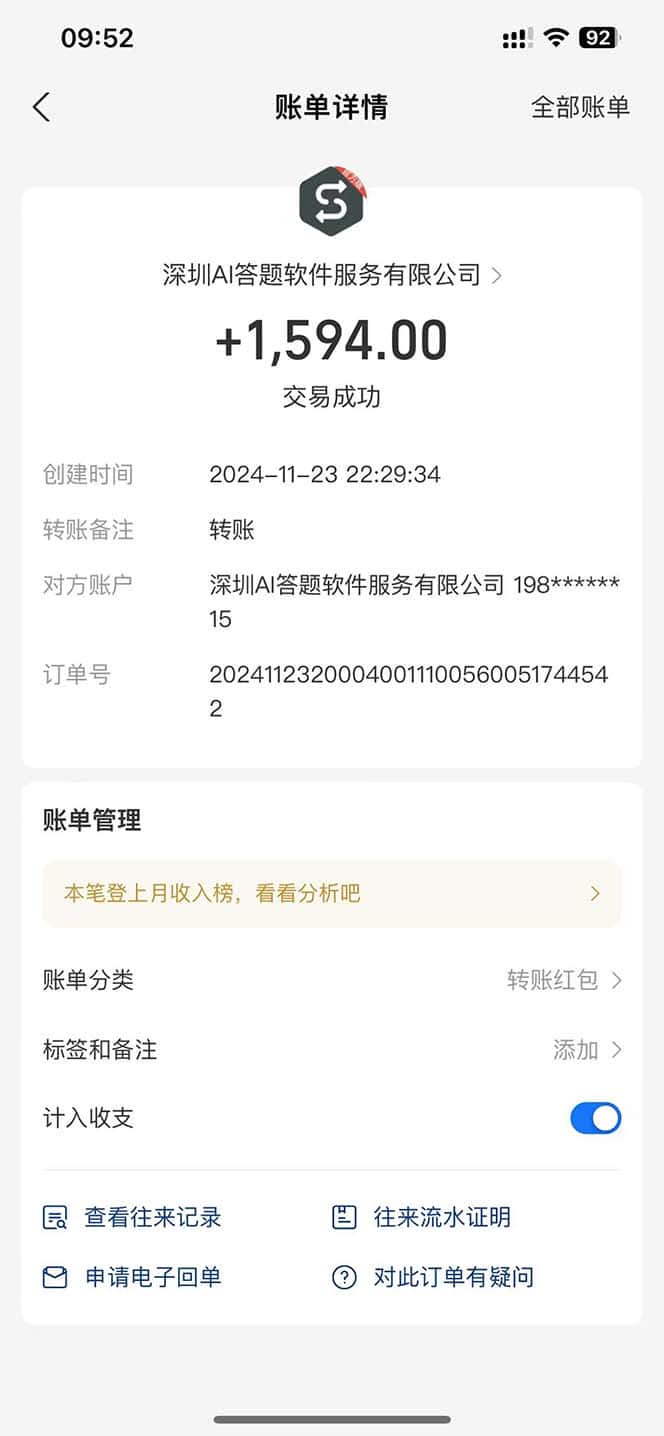664x1436 pixels.
Task: Open 往来流水证明
Action: click(421, 1217)
